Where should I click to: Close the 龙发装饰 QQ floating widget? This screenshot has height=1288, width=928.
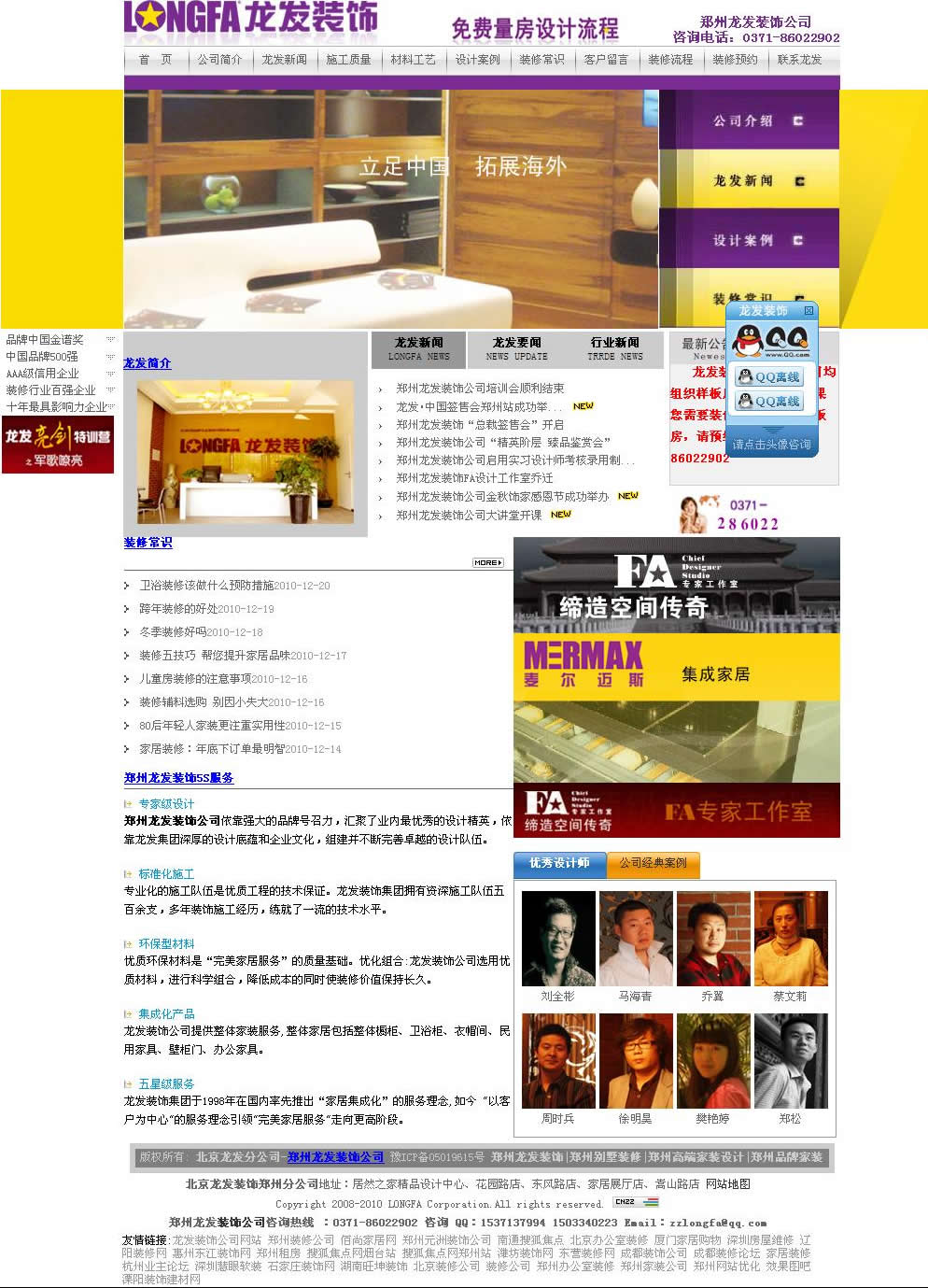coord(808,311)
